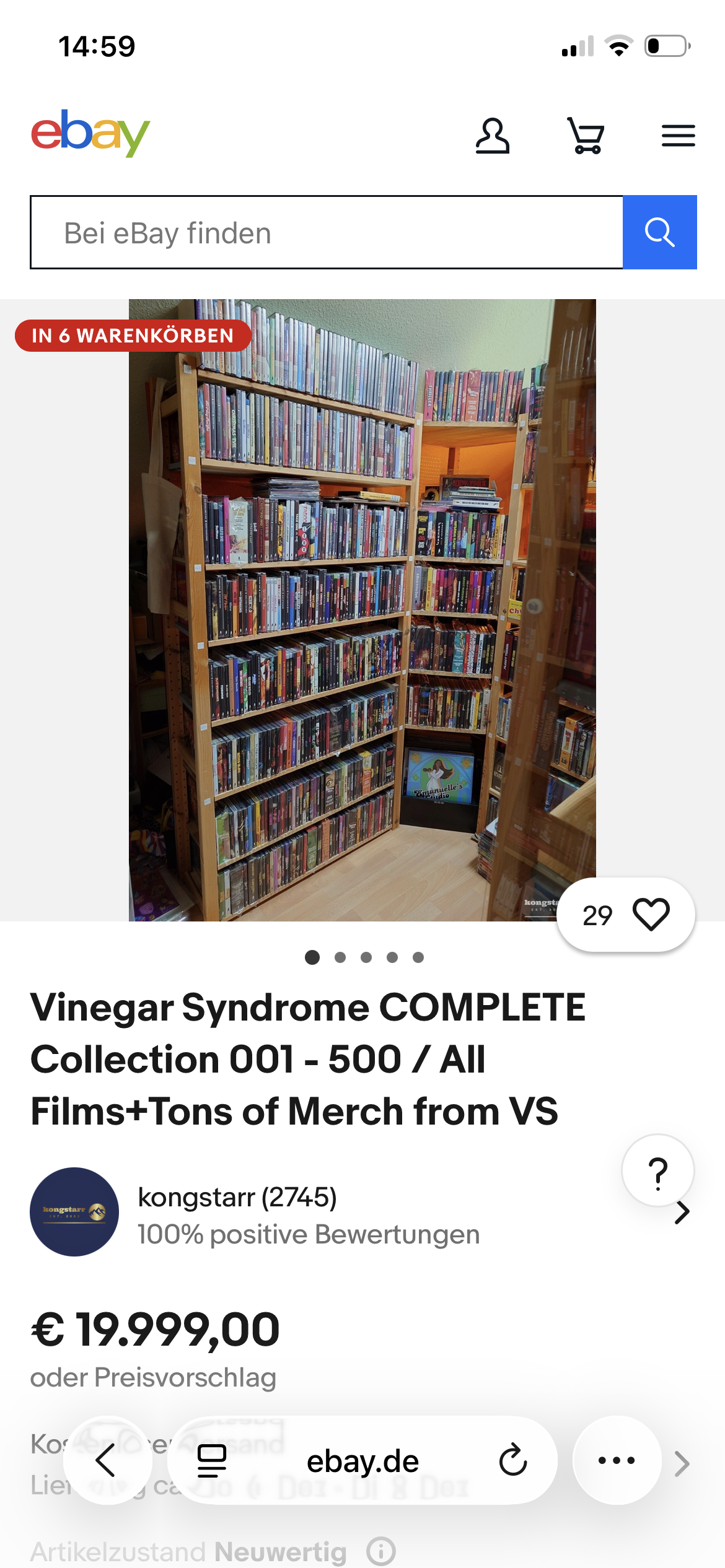This screenshot has width=725, height=1568.
Task: Open the ebay.de address bar
Action: (x=362, y=1461)
